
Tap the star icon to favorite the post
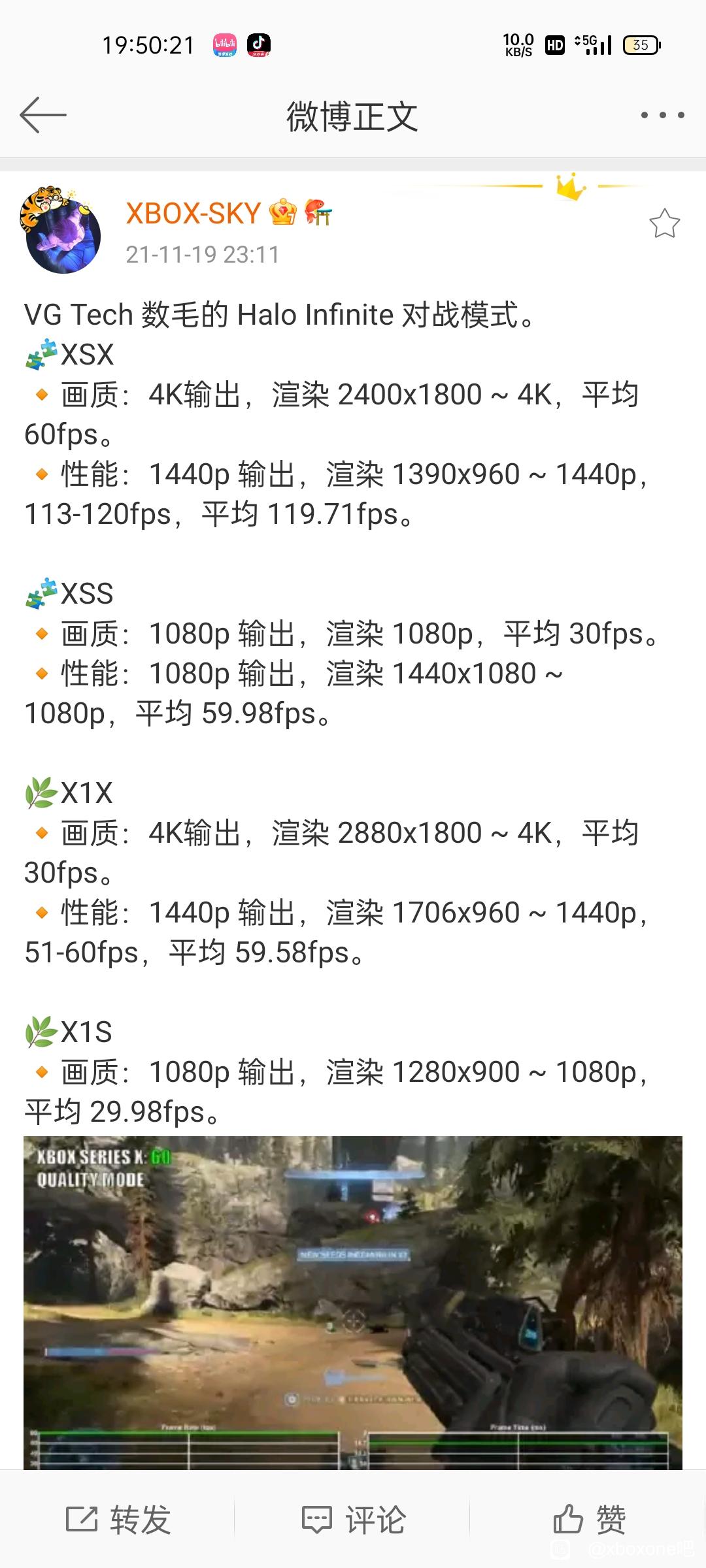pos(664,223)
